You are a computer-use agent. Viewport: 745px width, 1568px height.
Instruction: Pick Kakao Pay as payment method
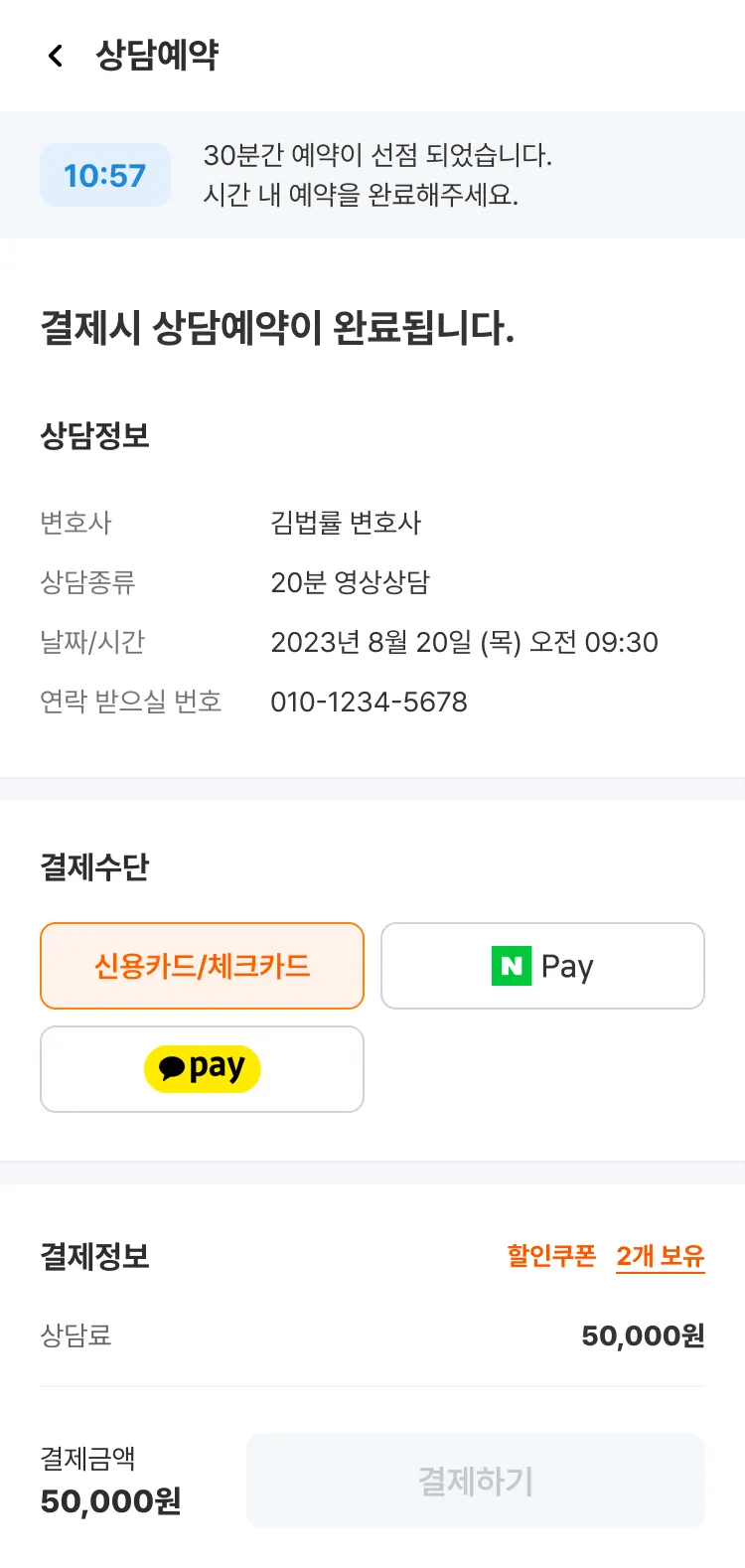202,1069
